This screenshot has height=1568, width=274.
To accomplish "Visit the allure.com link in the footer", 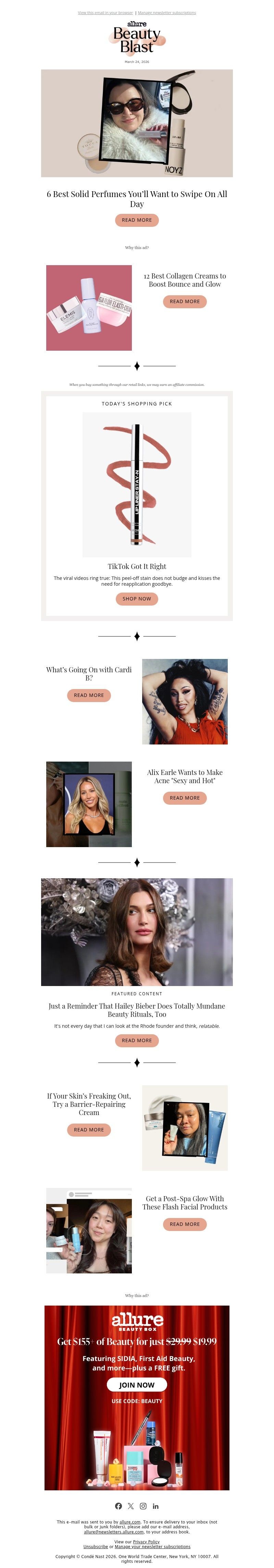I will tap(130, 1522).
